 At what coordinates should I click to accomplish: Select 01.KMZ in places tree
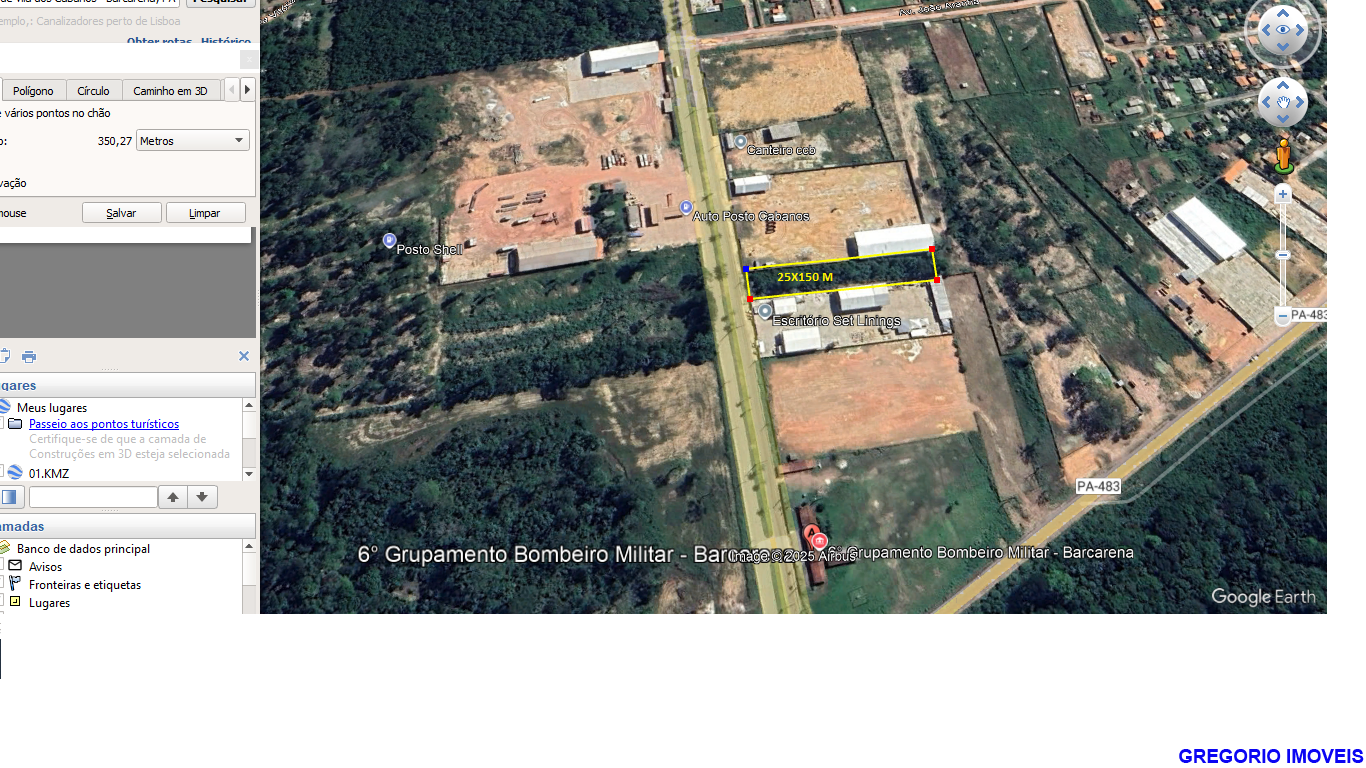(49, 473)
